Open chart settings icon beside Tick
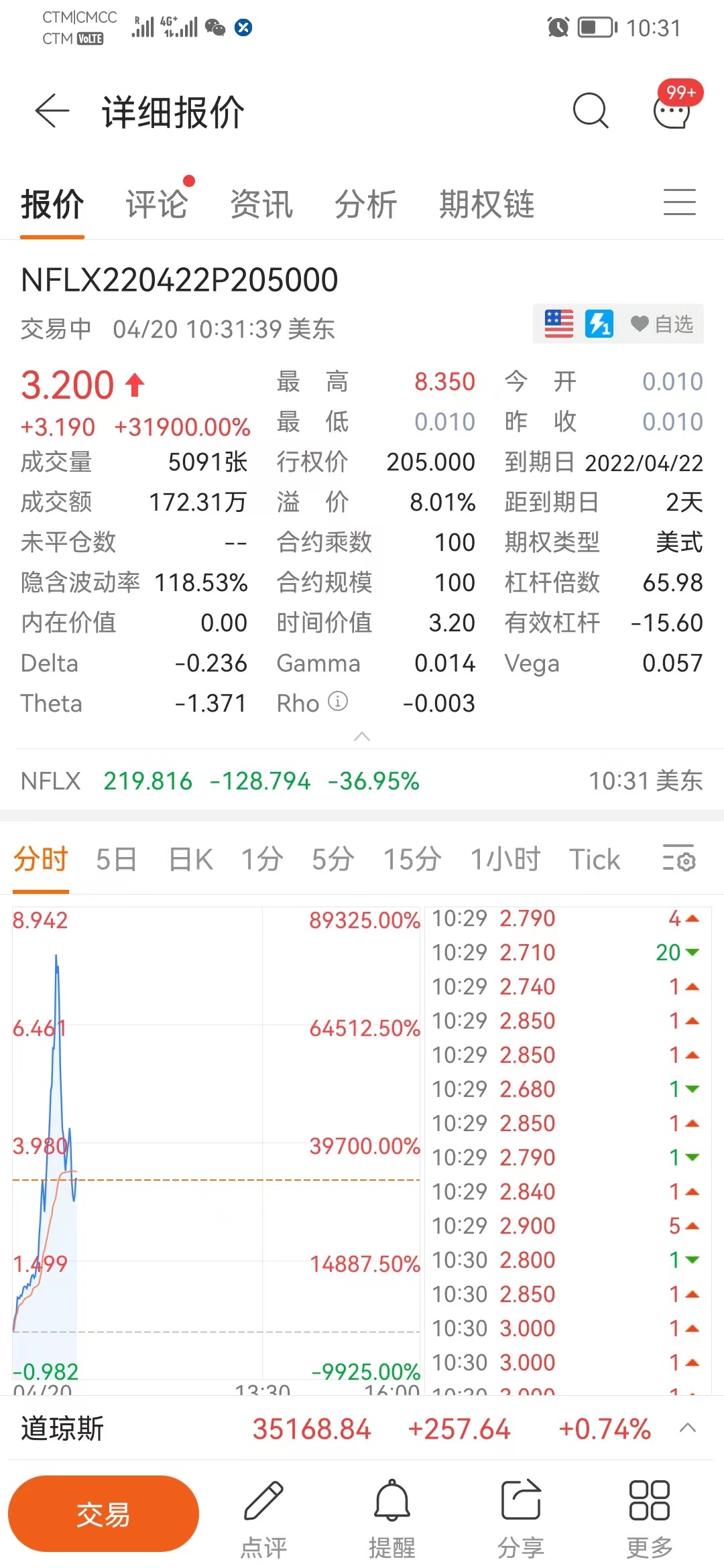Screen dimensions: 724x1568 tap(679, 858)
